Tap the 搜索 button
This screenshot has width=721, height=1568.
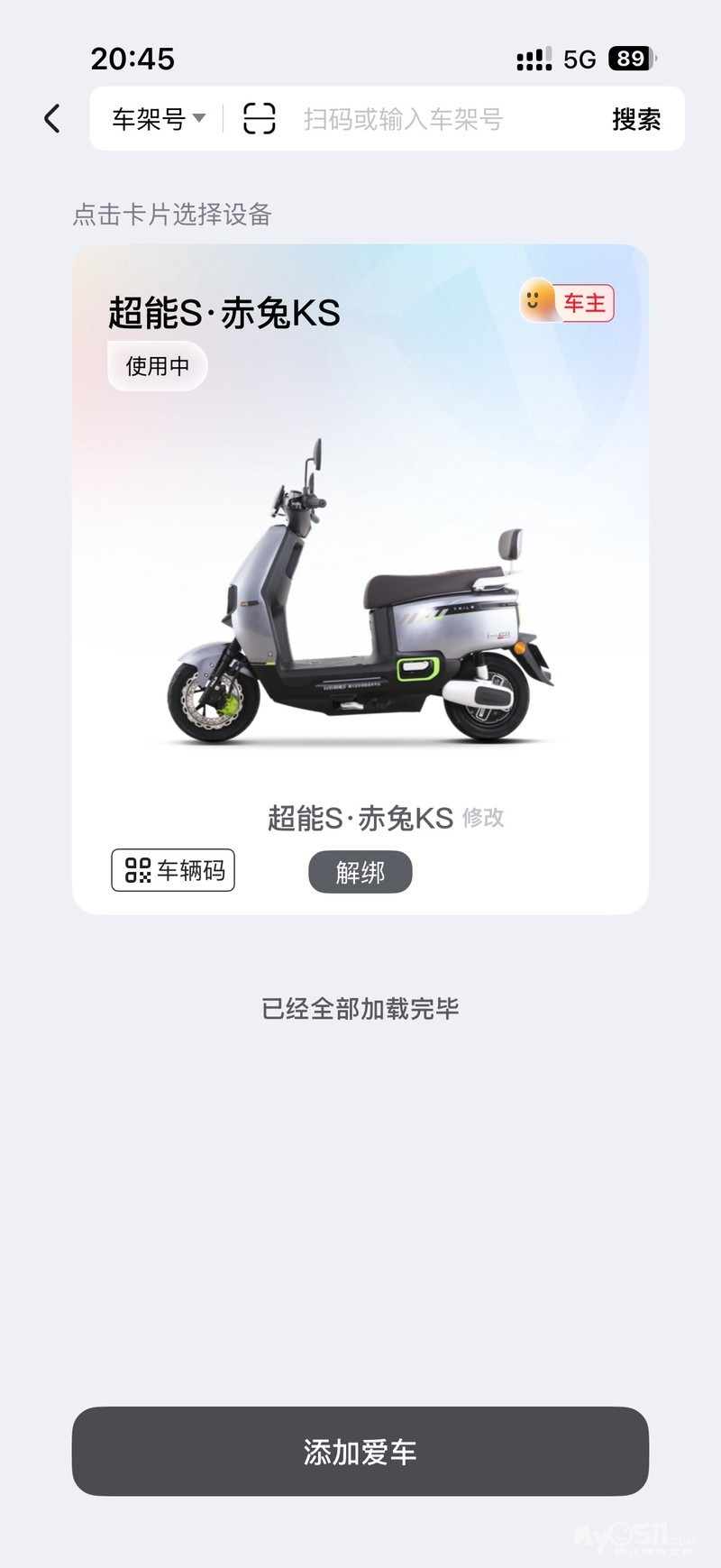[636, 119]
